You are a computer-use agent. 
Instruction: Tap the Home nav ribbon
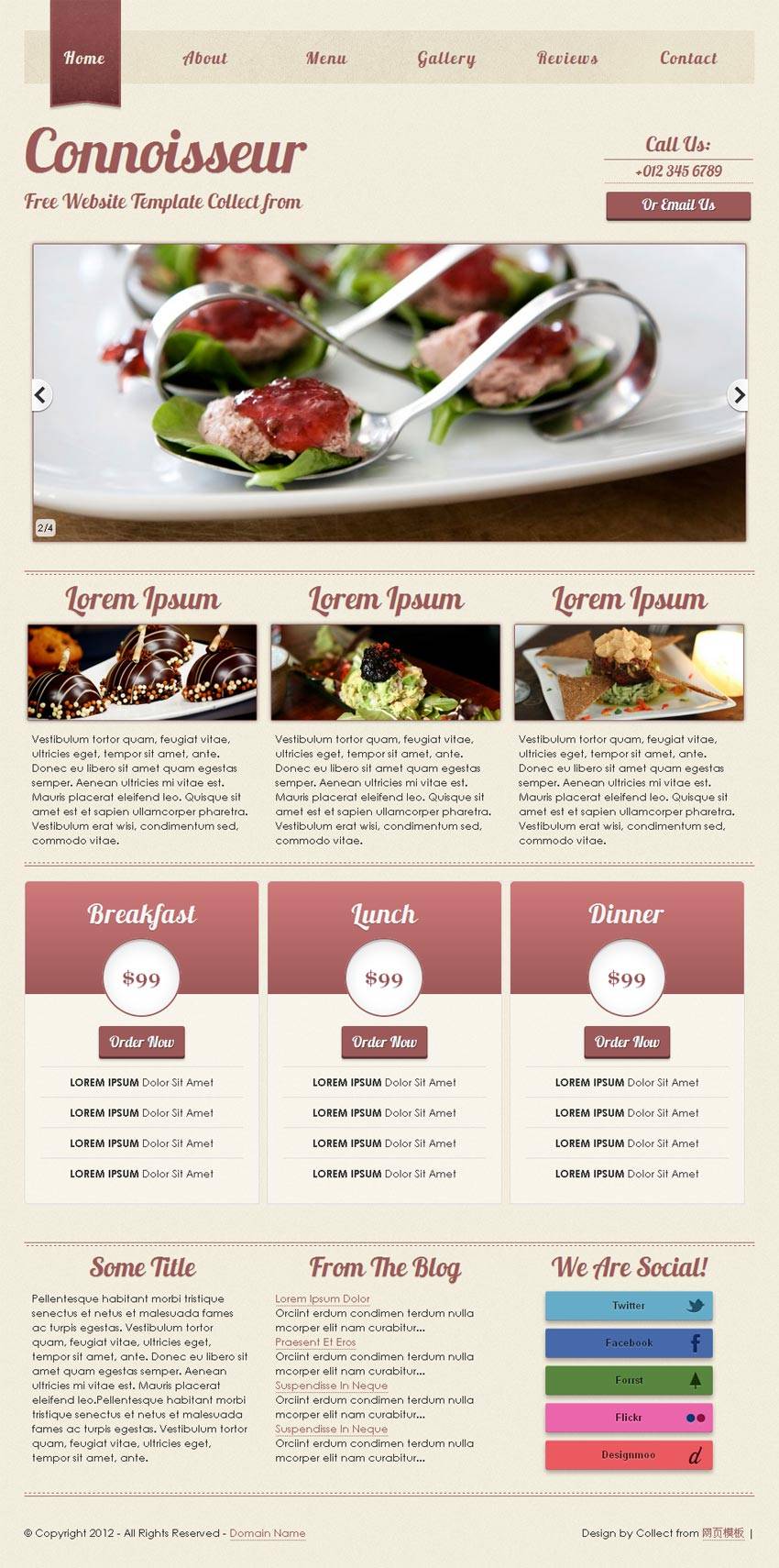(x=84, y=58)
